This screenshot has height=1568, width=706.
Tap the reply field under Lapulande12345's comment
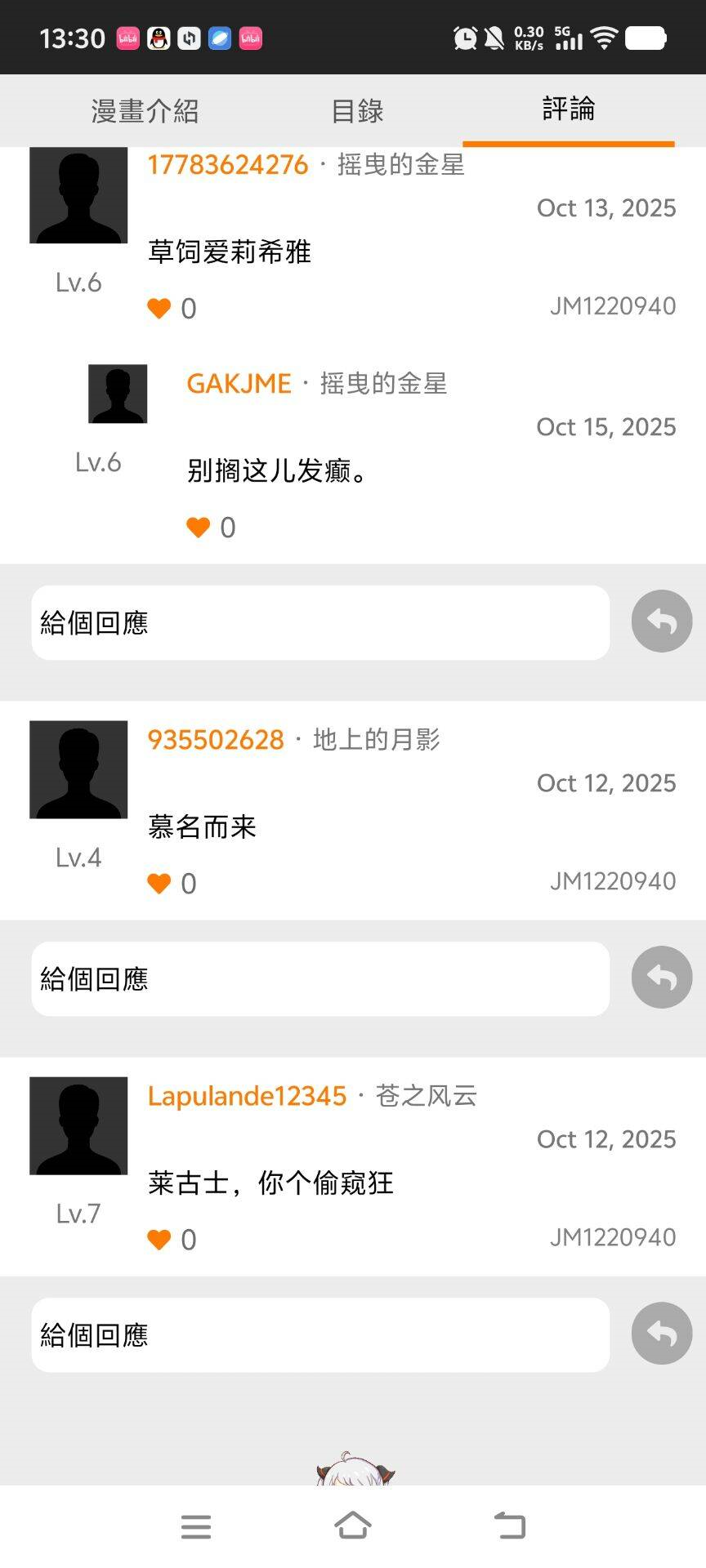[x=320, y=1335]
